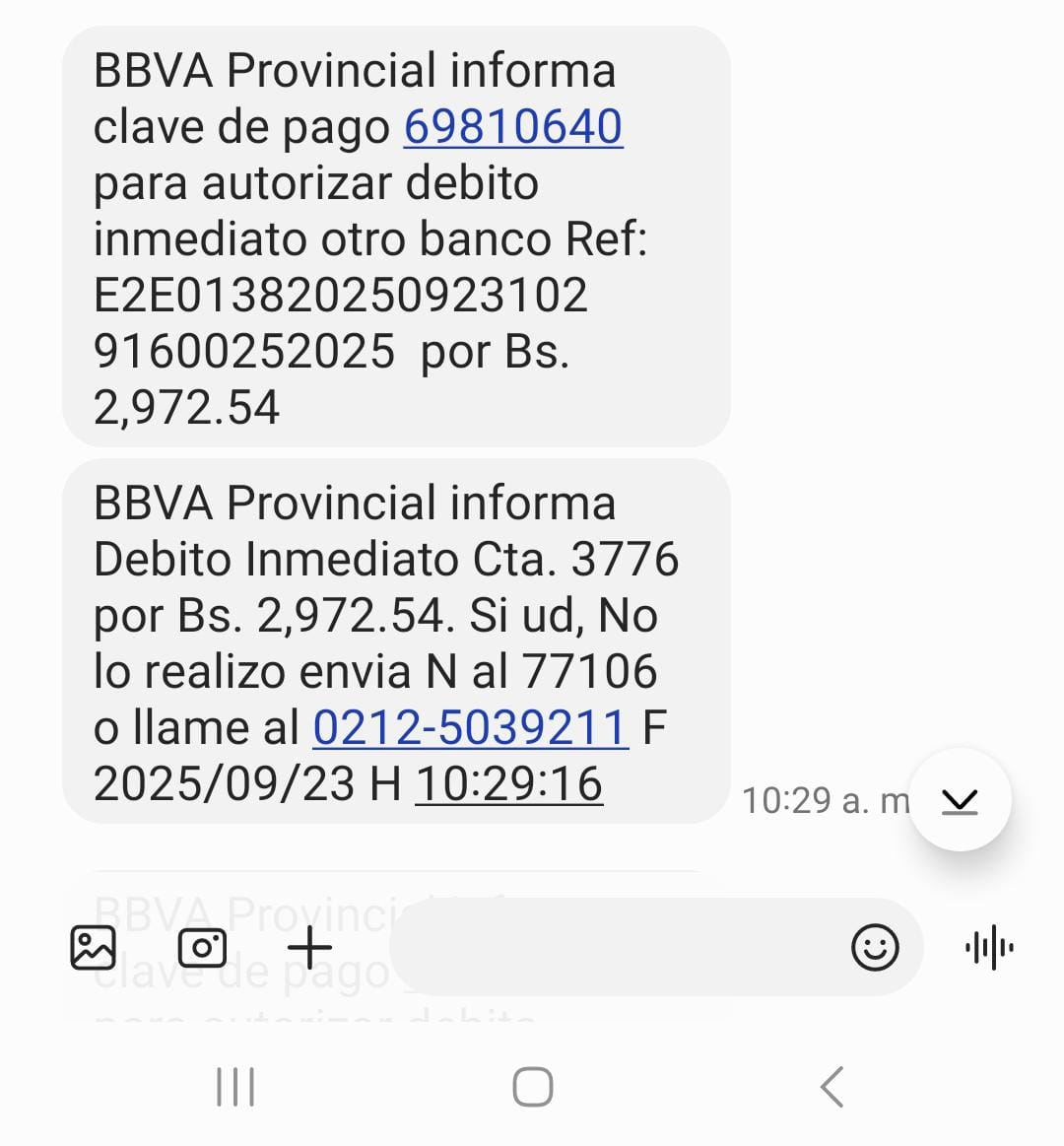Viewport: 1064px width, 1146px height.
Task: Open the camera to take a photo
Action: (x=202, y=948)
